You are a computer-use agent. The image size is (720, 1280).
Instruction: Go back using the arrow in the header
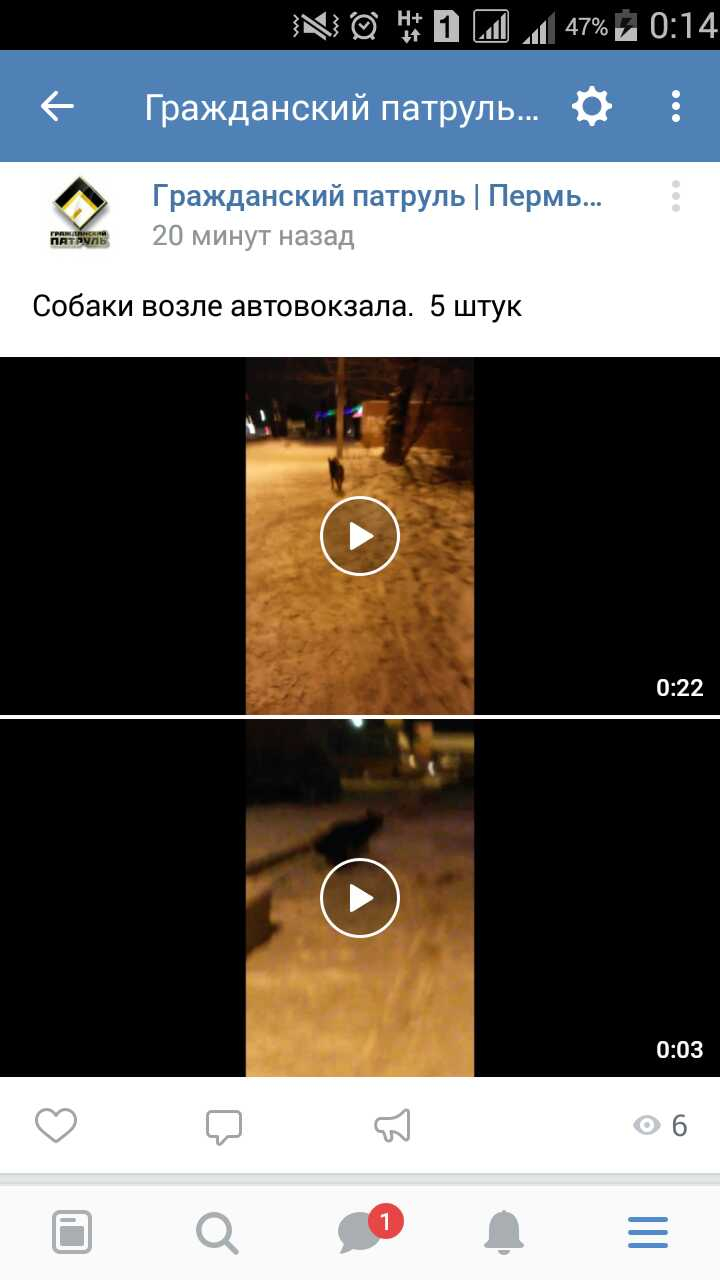point(57,106)
